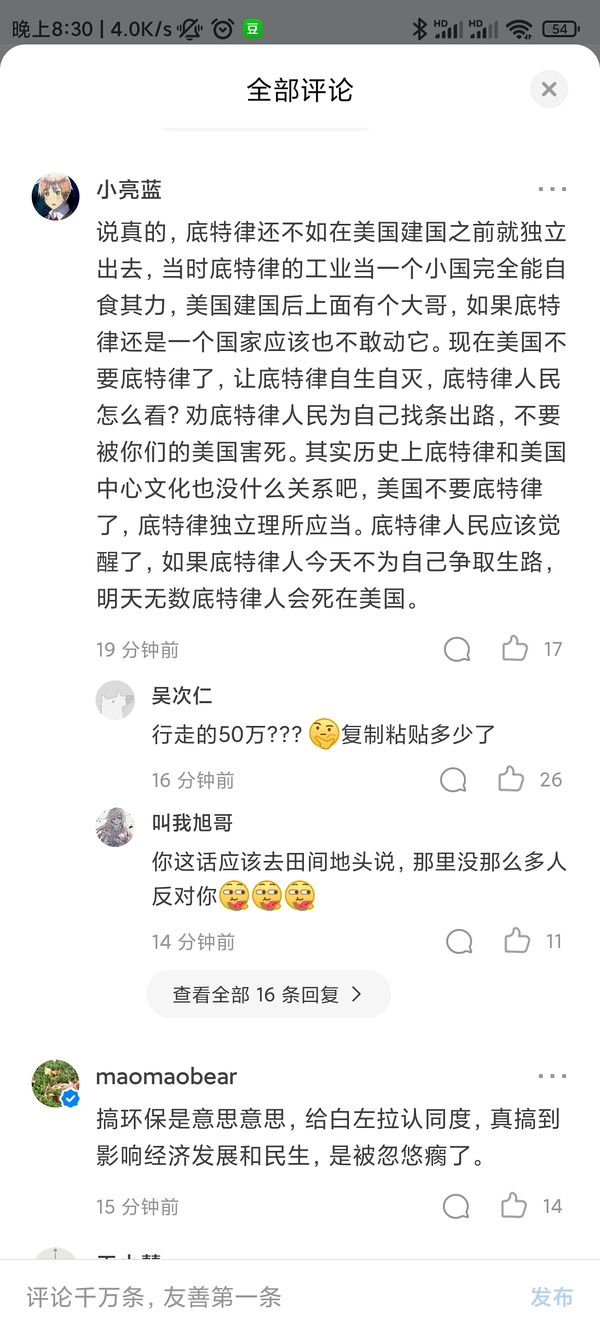Open overflow menu on maomaobear's comment
Viewport: 600px width, 1333px height.
pyautogui.click(x=552, y=1076)
